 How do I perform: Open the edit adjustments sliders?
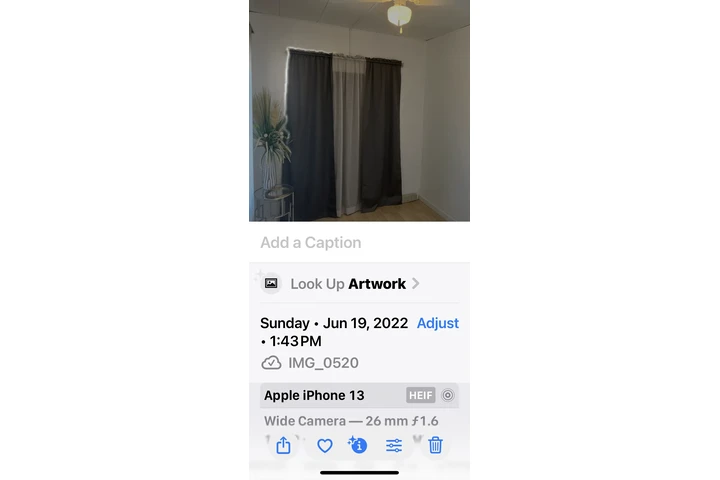(394, 446)
